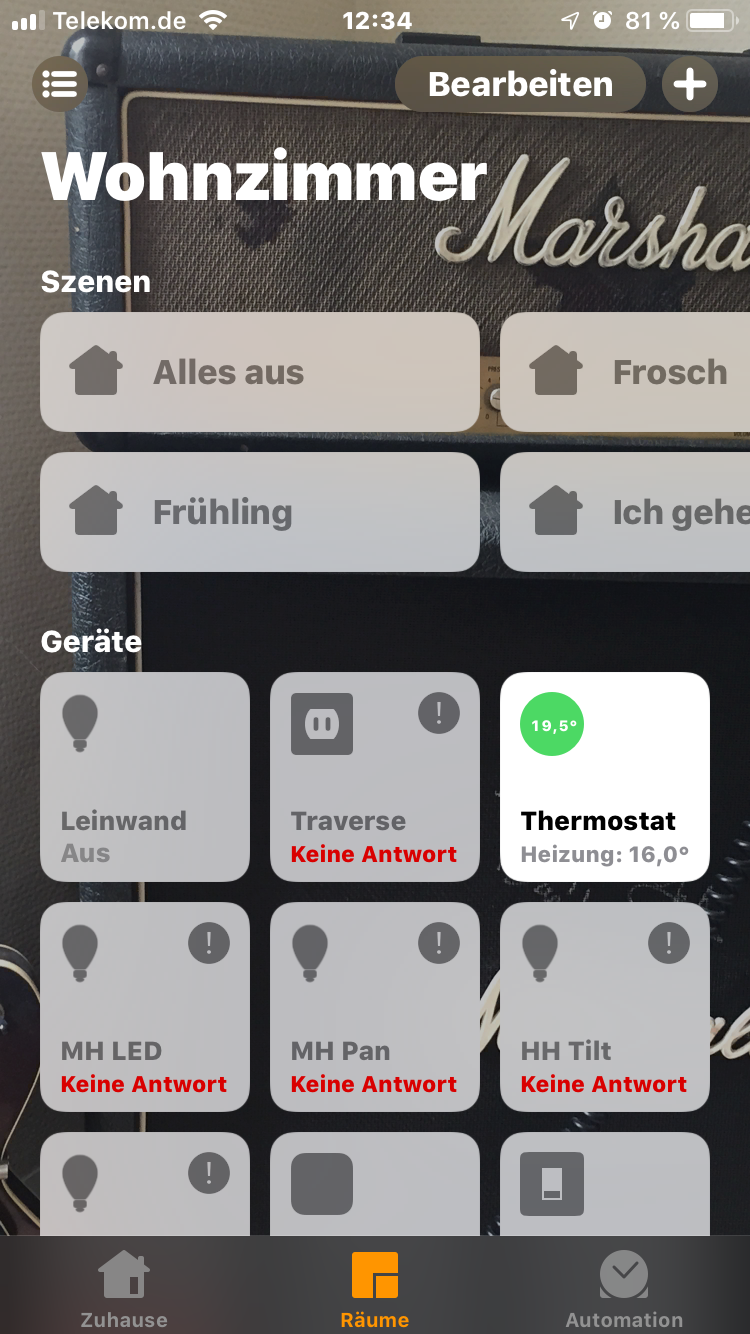Switch to the Zuhause tab
Image resolution: width=750 pixels, height=1334 pixels.
click(x=124, y=1290)
